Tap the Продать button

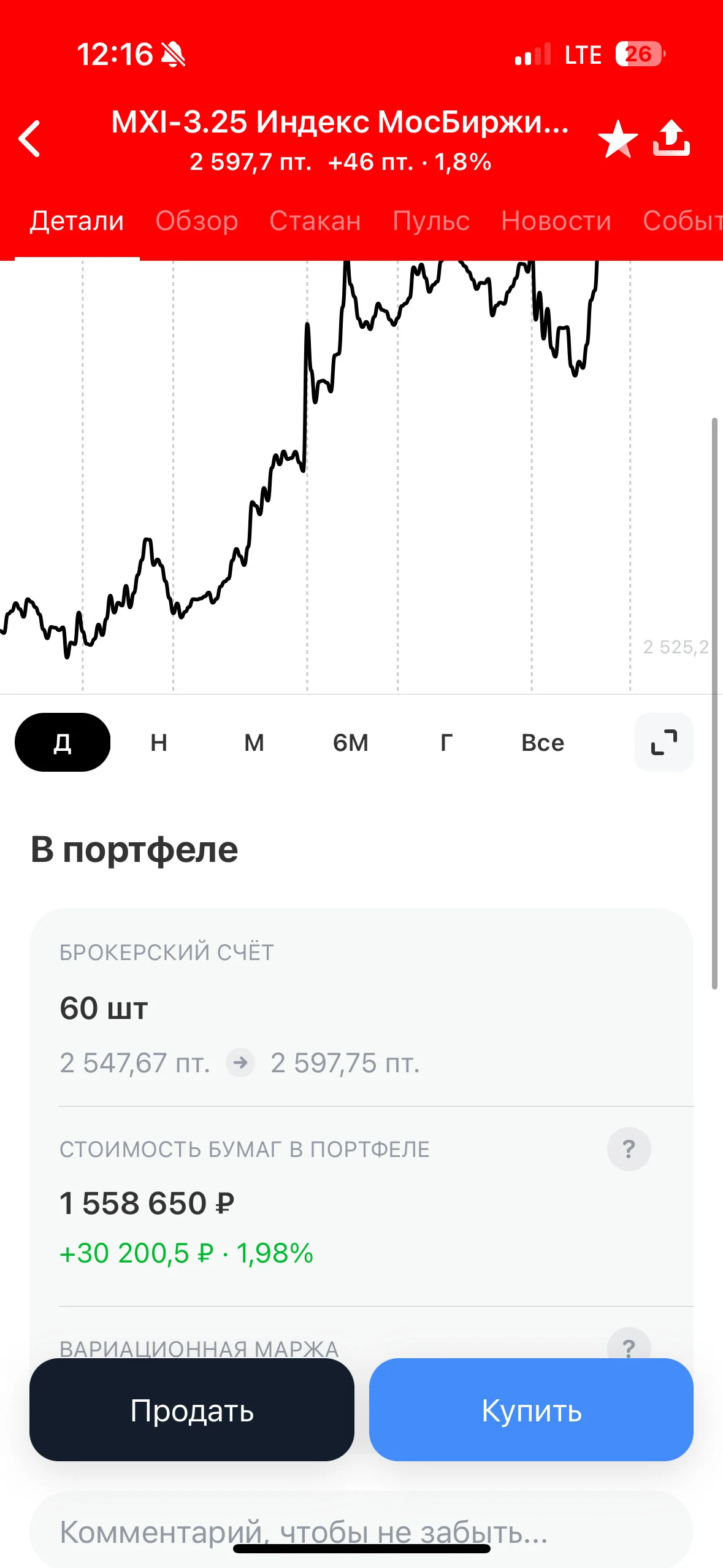pyautogui.click(x=192, y=1410)
